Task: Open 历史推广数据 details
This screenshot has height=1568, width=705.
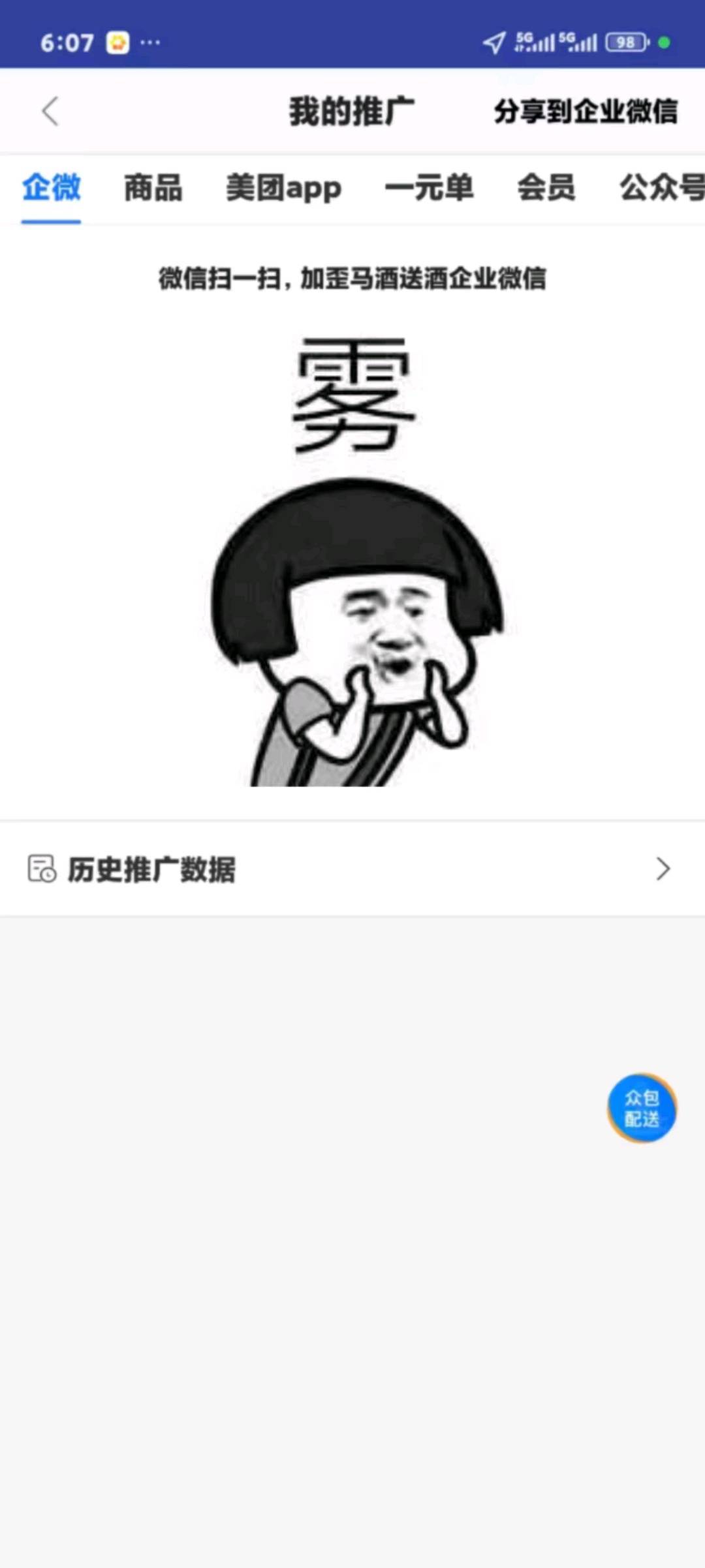Action: pos(153,869)
